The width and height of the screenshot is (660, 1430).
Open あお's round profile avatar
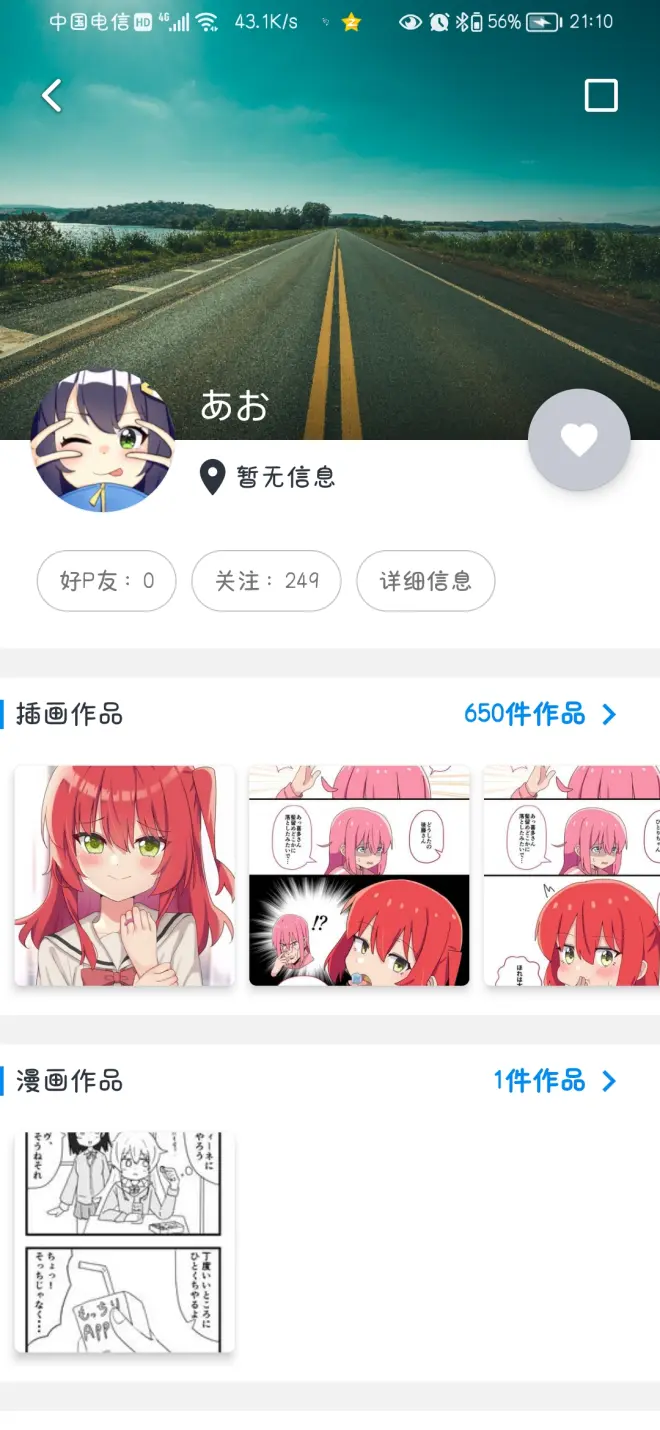pyautogui.click(x=103, y=440)
